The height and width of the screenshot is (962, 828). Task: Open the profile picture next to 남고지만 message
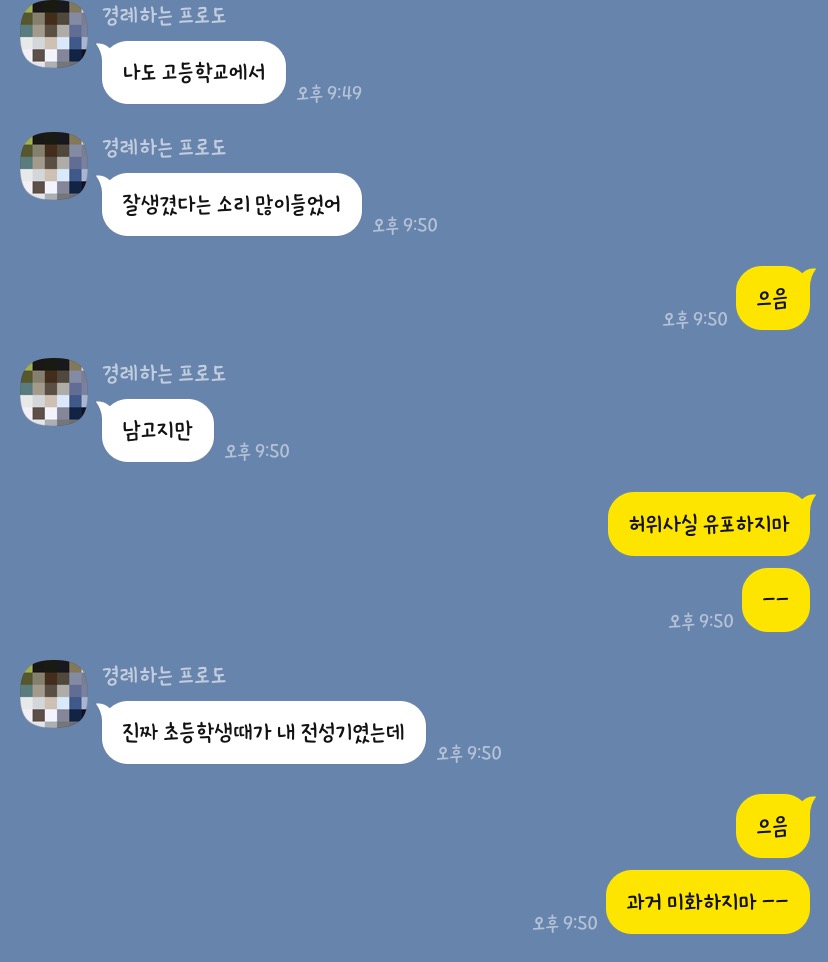pyautogui.click(x=54, y=392)
